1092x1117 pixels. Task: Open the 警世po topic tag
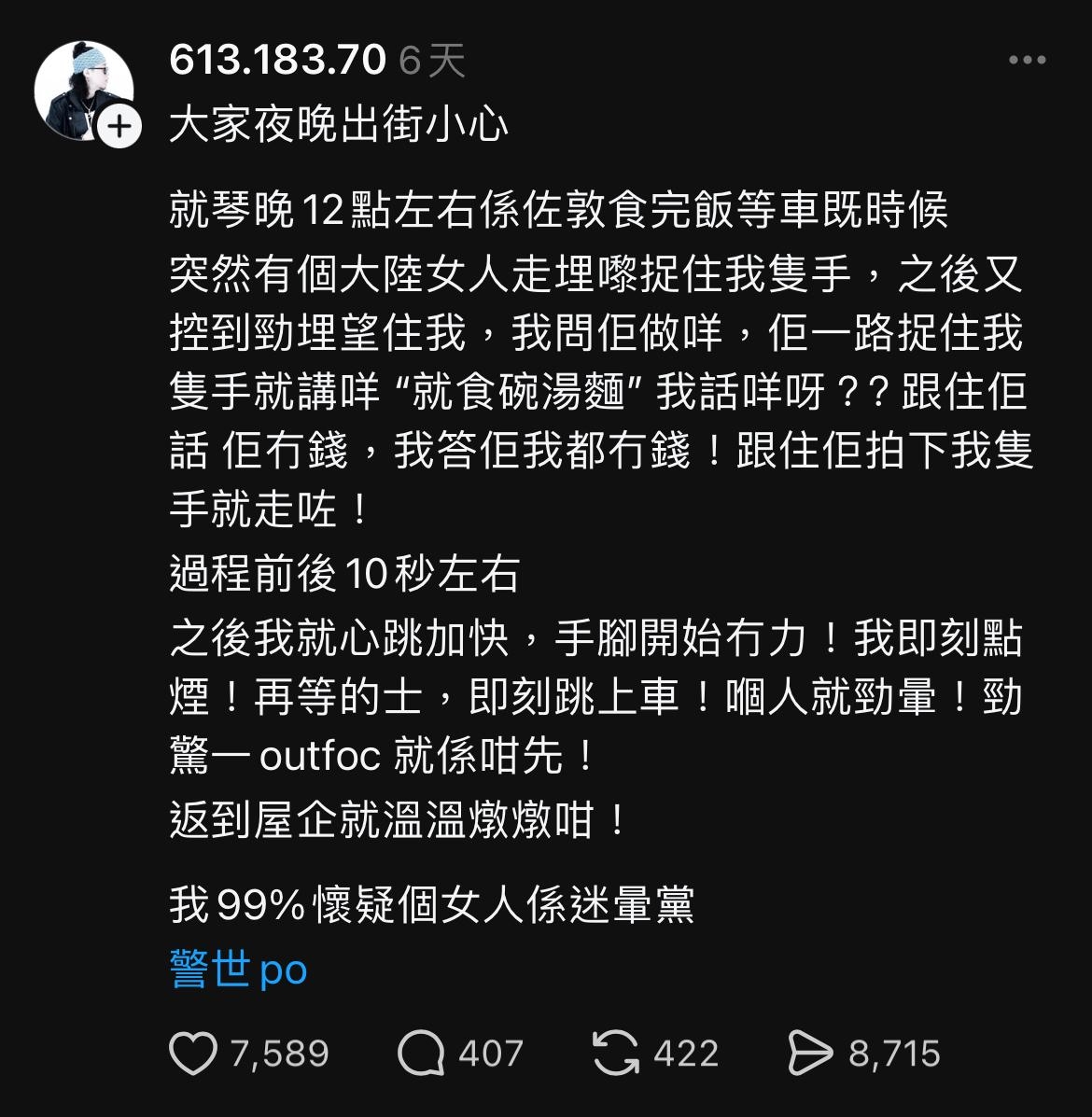click(239, 970)
